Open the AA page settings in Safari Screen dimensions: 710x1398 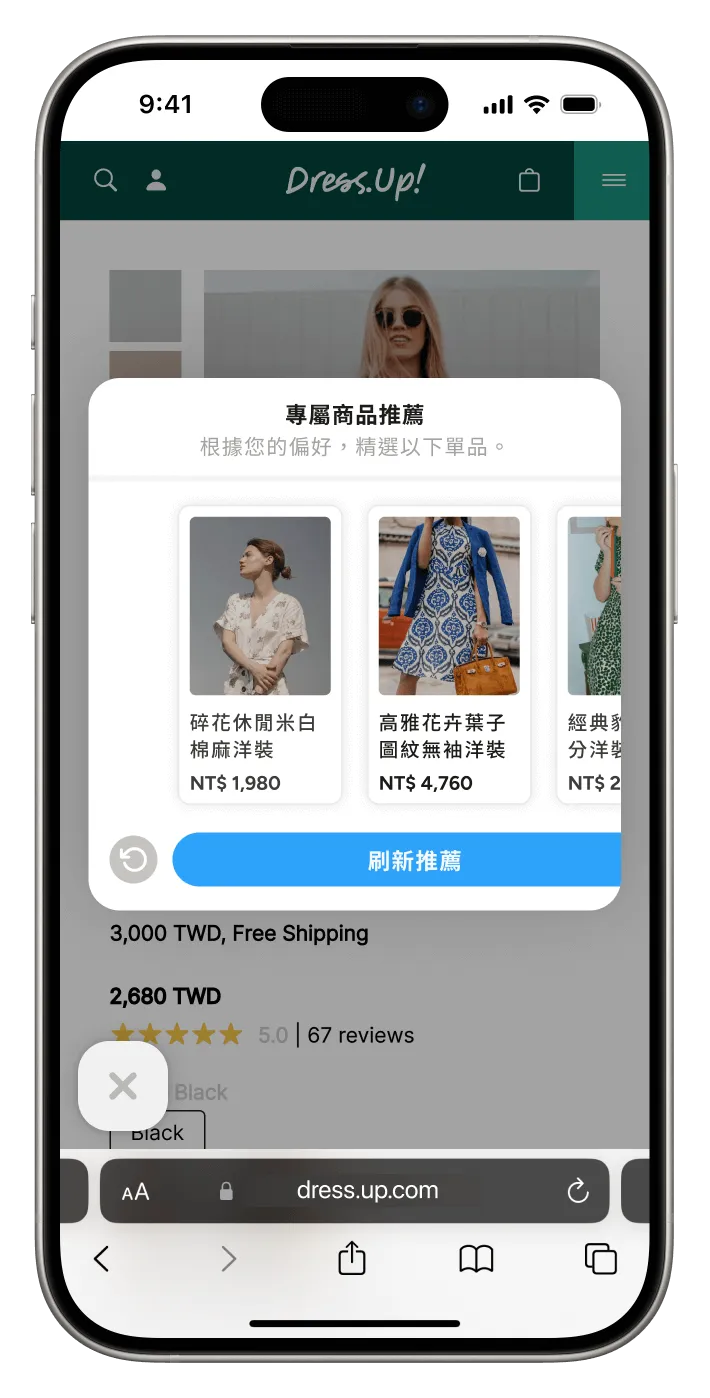click(x=136, y=1191)
